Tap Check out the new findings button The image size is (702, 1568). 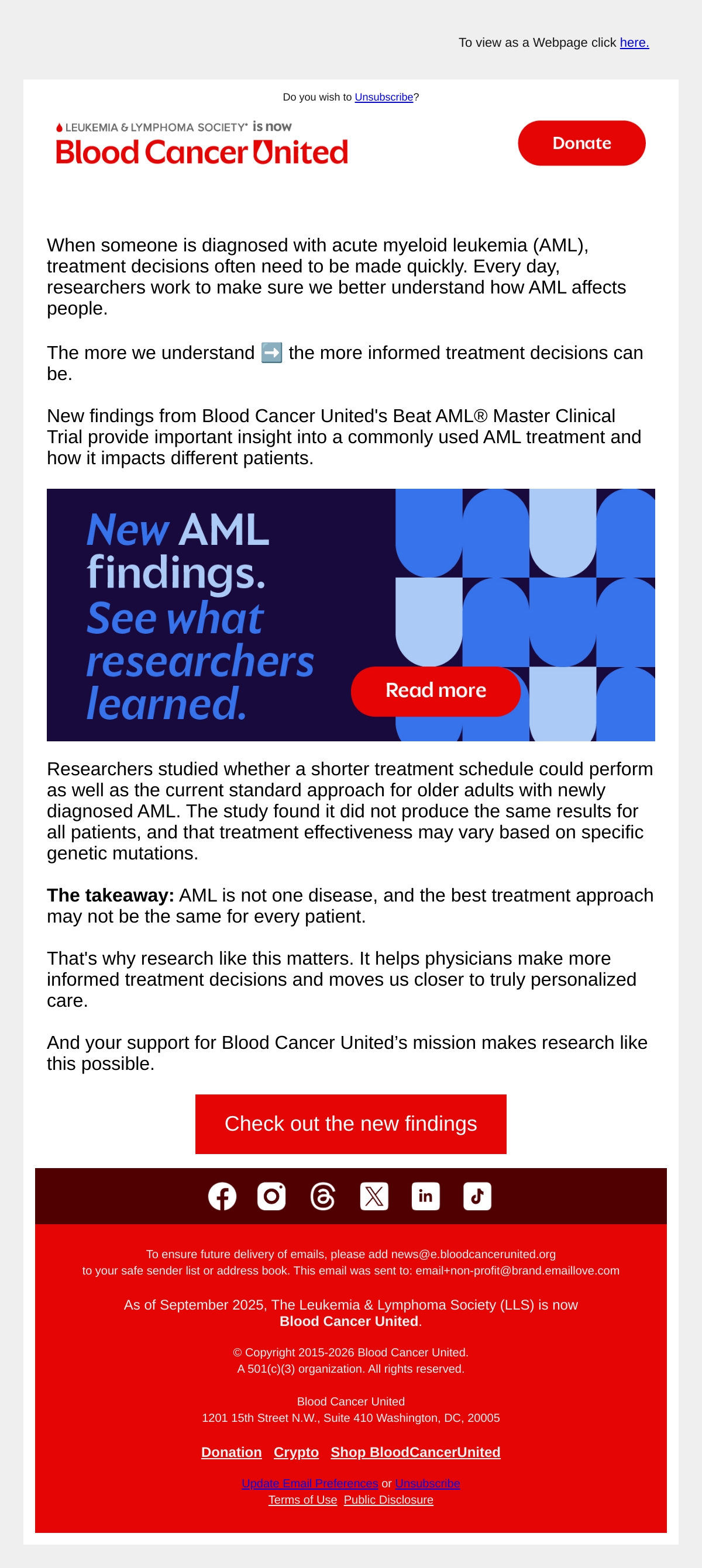(x=350, y=1124)
